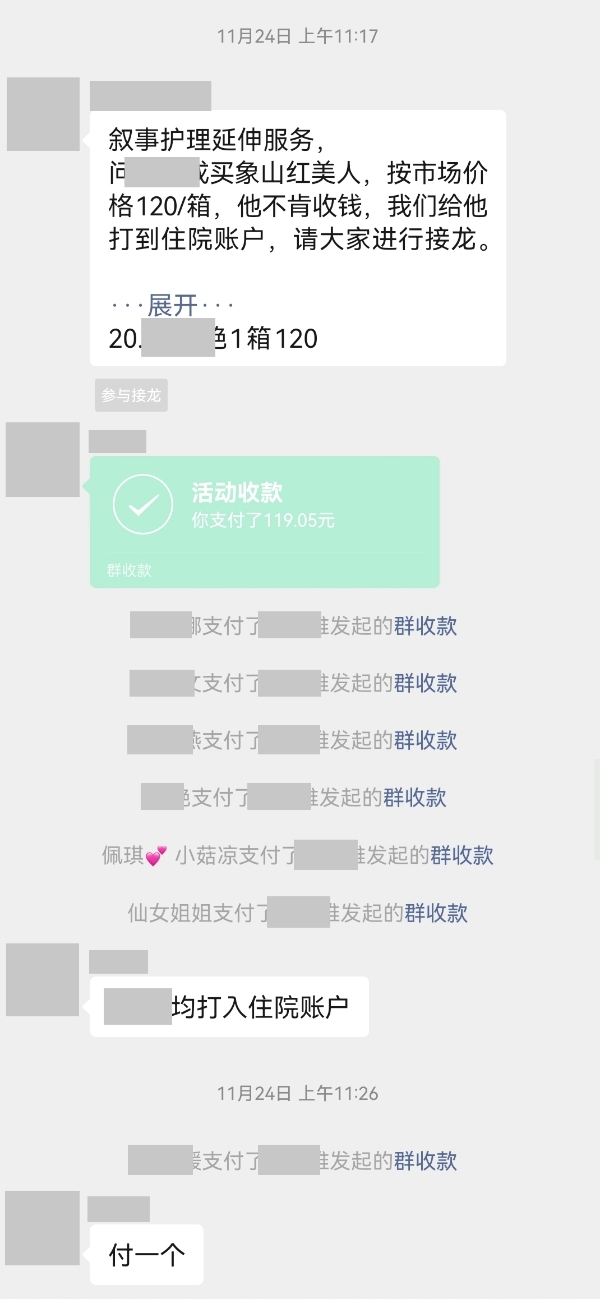Image resolution: width=600 pixels, height=1299 pixels.
Task: Open 群收款 link in 仙女姐姐's payment notice
Action: (436, 912)
